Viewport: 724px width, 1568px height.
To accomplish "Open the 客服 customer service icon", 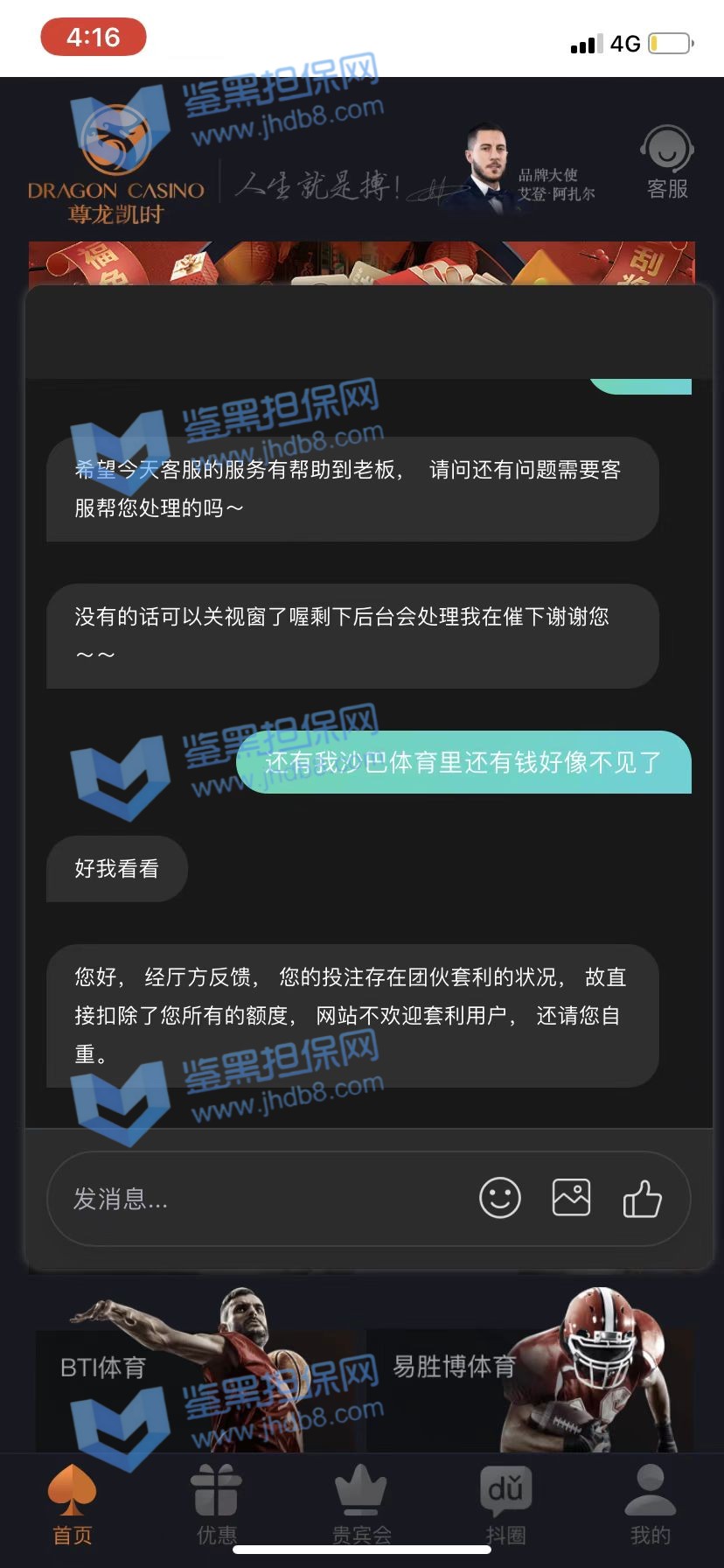I will 667,163.
